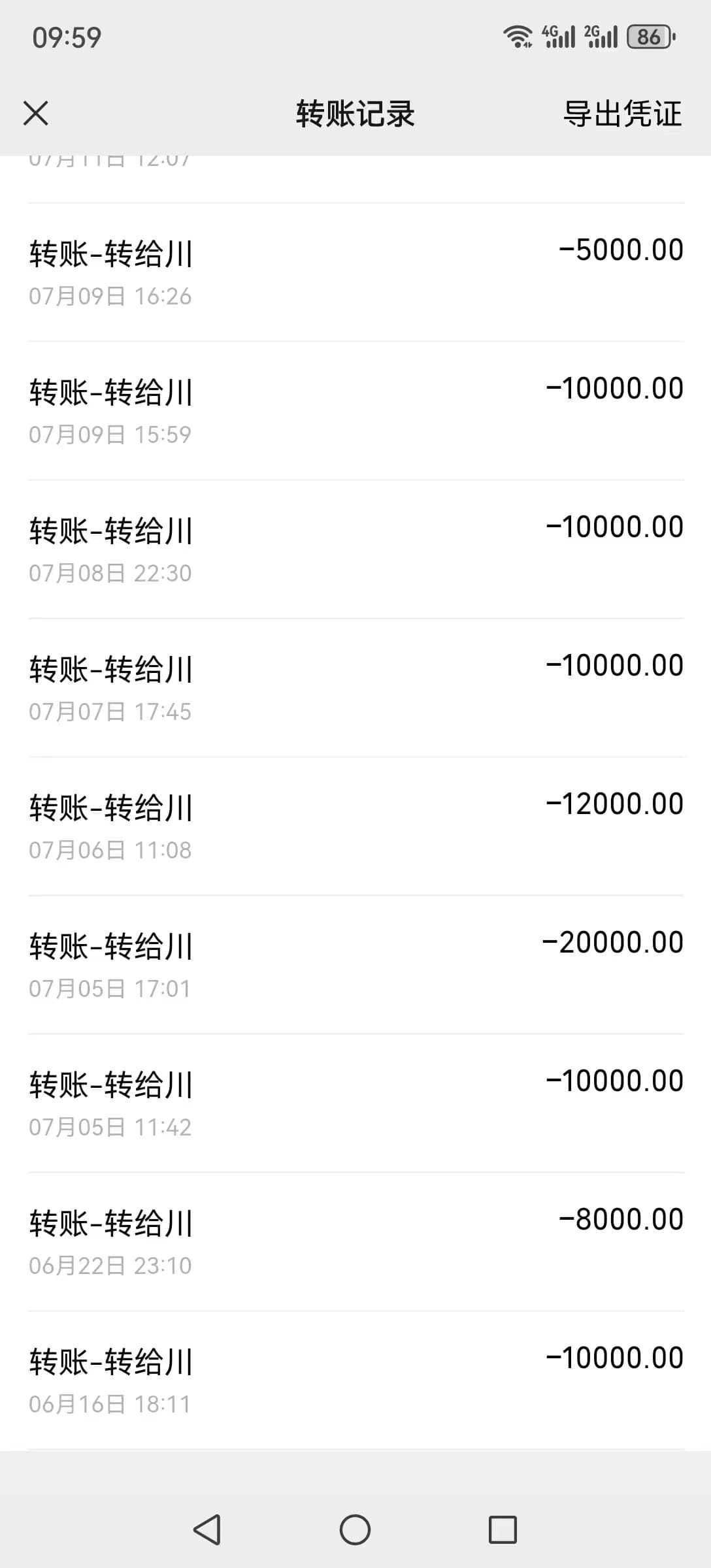The width and height of the screenshot is (711, 1568).
Task: Open the 07月09日 15:59 transfer record
Action: point(355,411)
